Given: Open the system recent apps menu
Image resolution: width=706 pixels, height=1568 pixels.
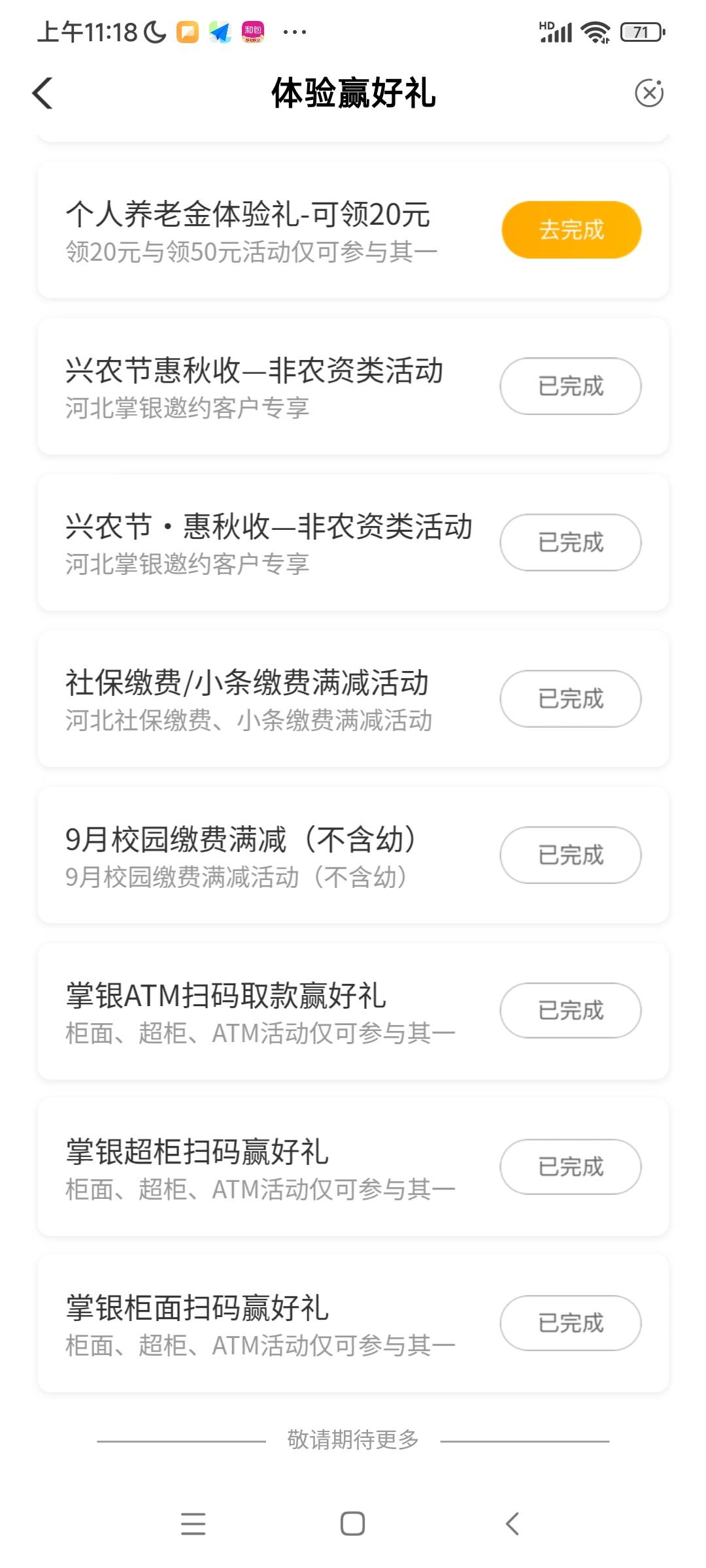Looking at the screenshot, I should pyautogui.click(x=193, y=1524).
